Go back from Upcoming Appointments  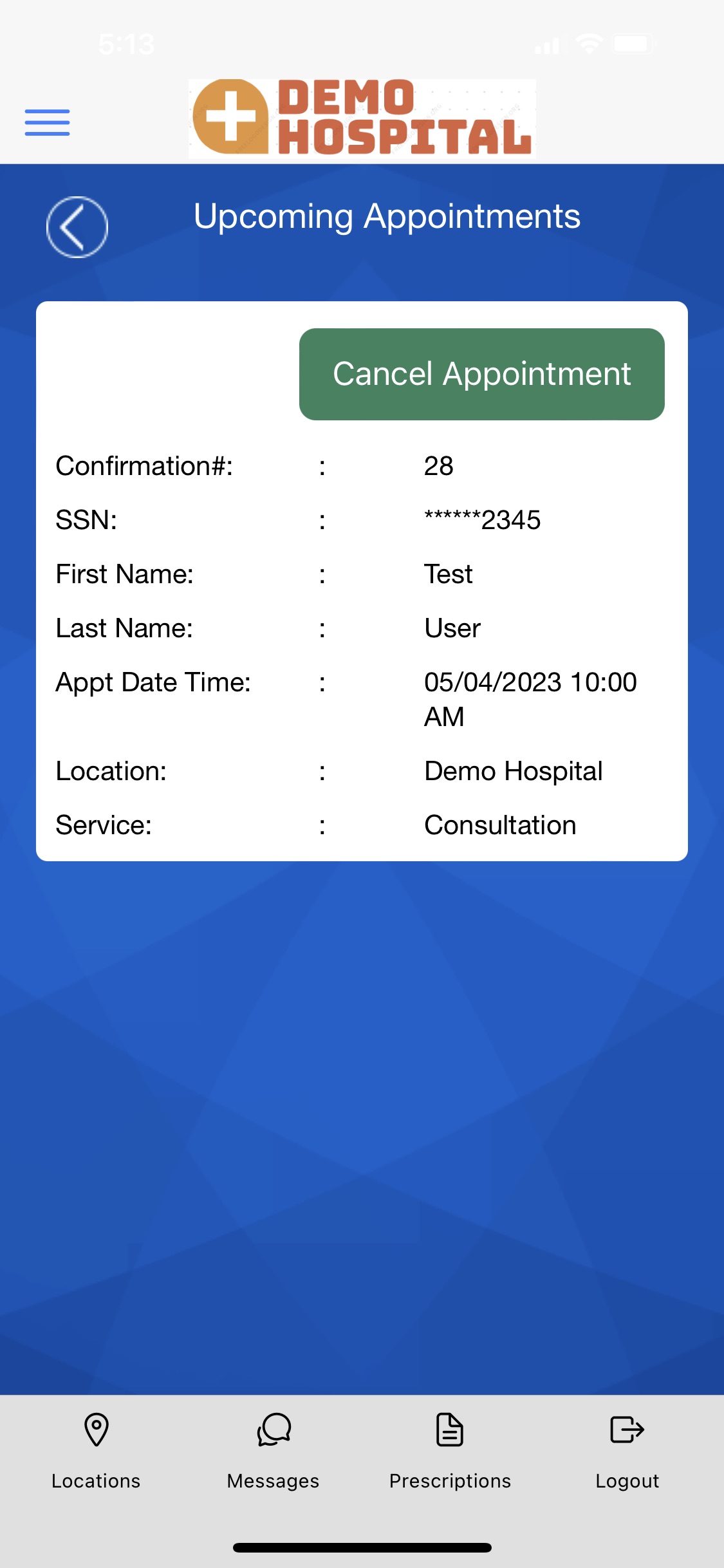point(77,227)
